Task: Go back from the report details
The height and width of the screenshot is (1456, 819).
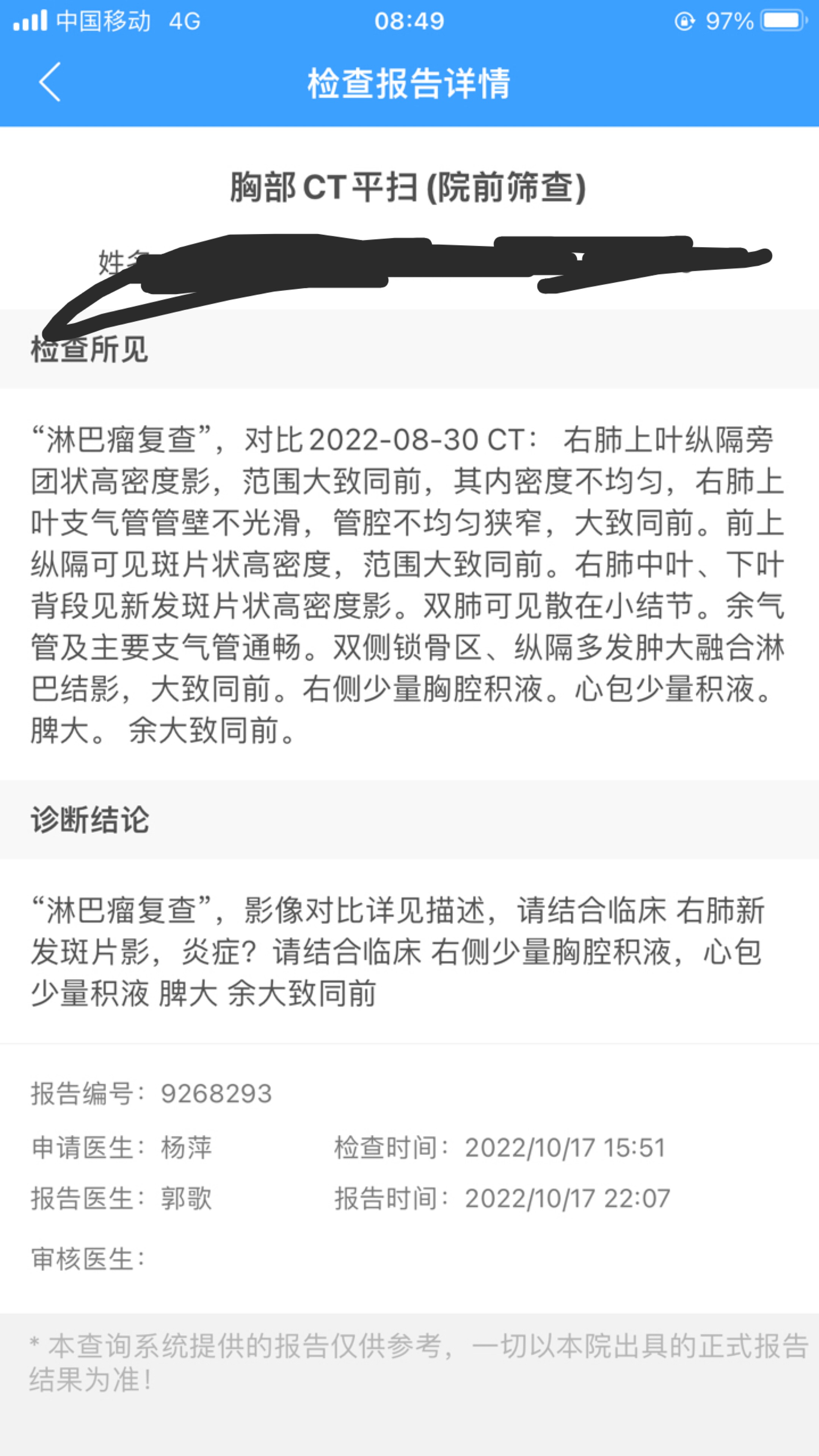Action: click(x=50, y=82)
